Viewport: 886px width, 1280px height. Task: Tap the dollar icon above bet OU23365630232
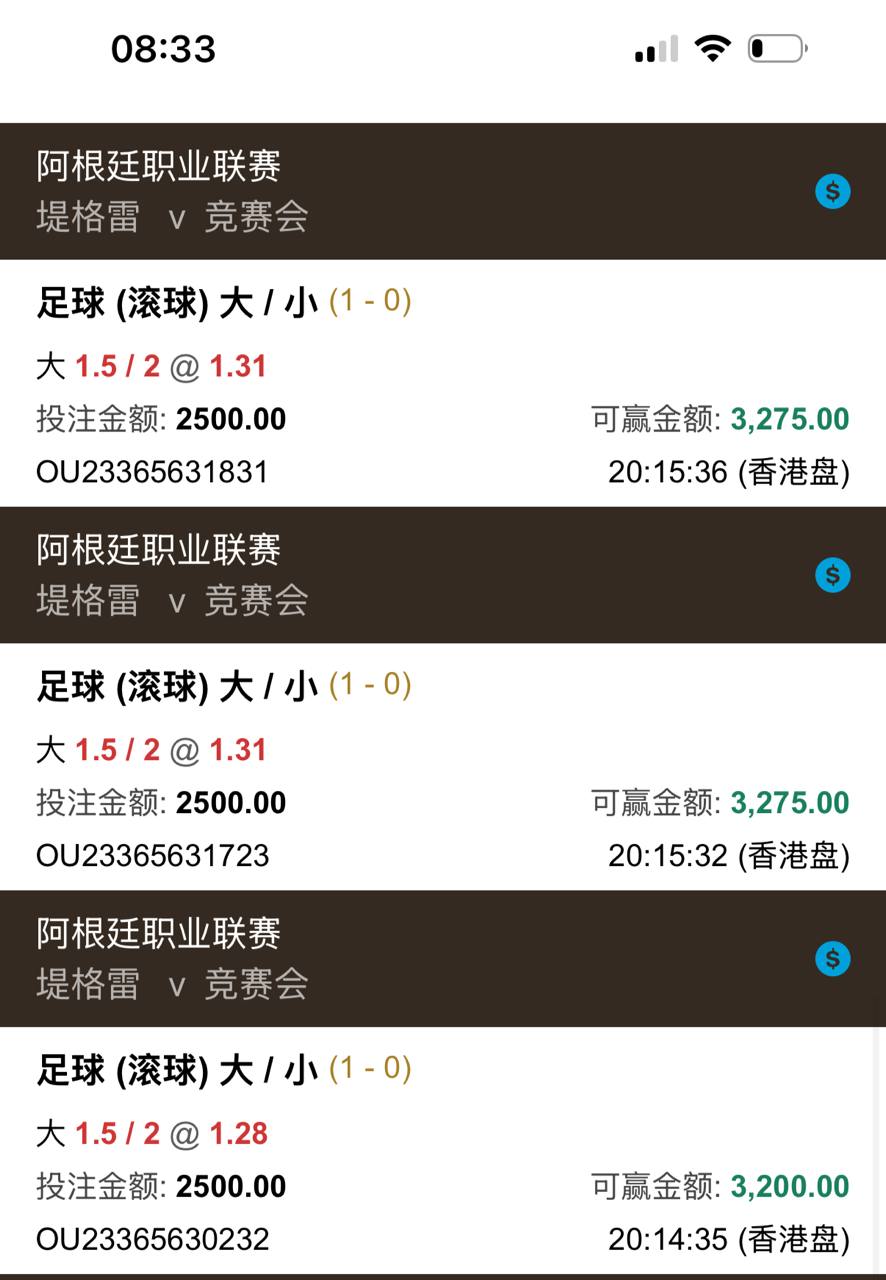tap(832, 959)
